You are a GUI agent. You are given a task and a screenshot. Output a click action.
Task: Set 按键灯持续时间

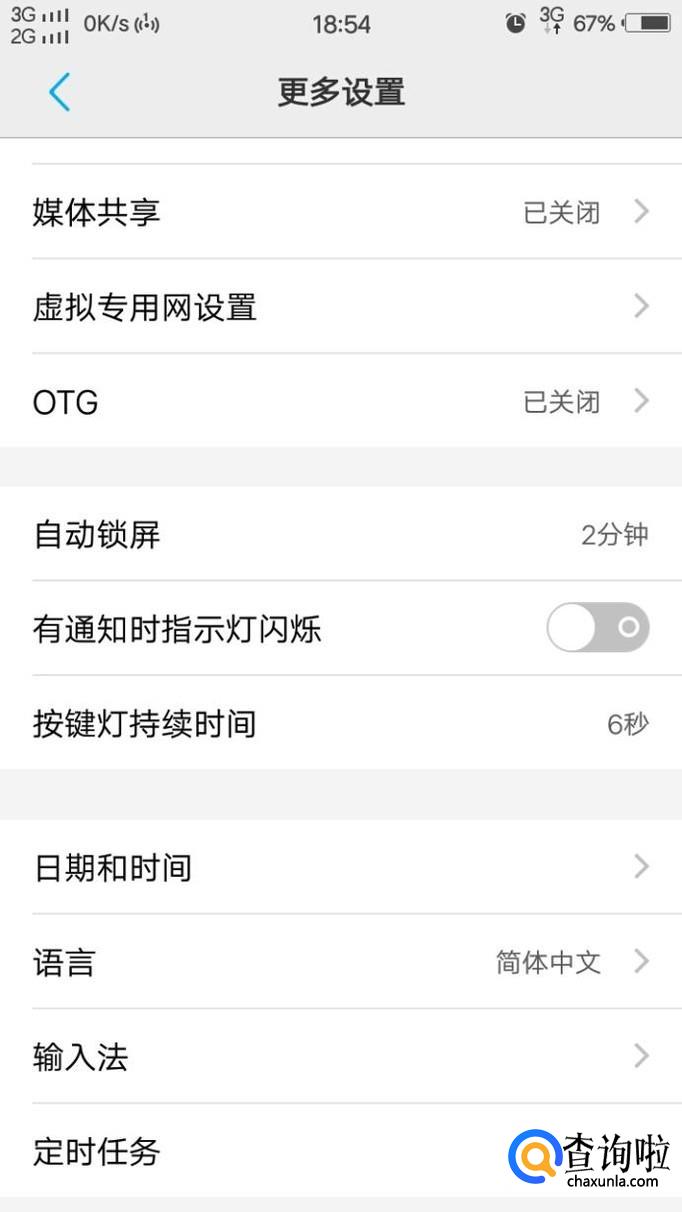coord(340,723)
